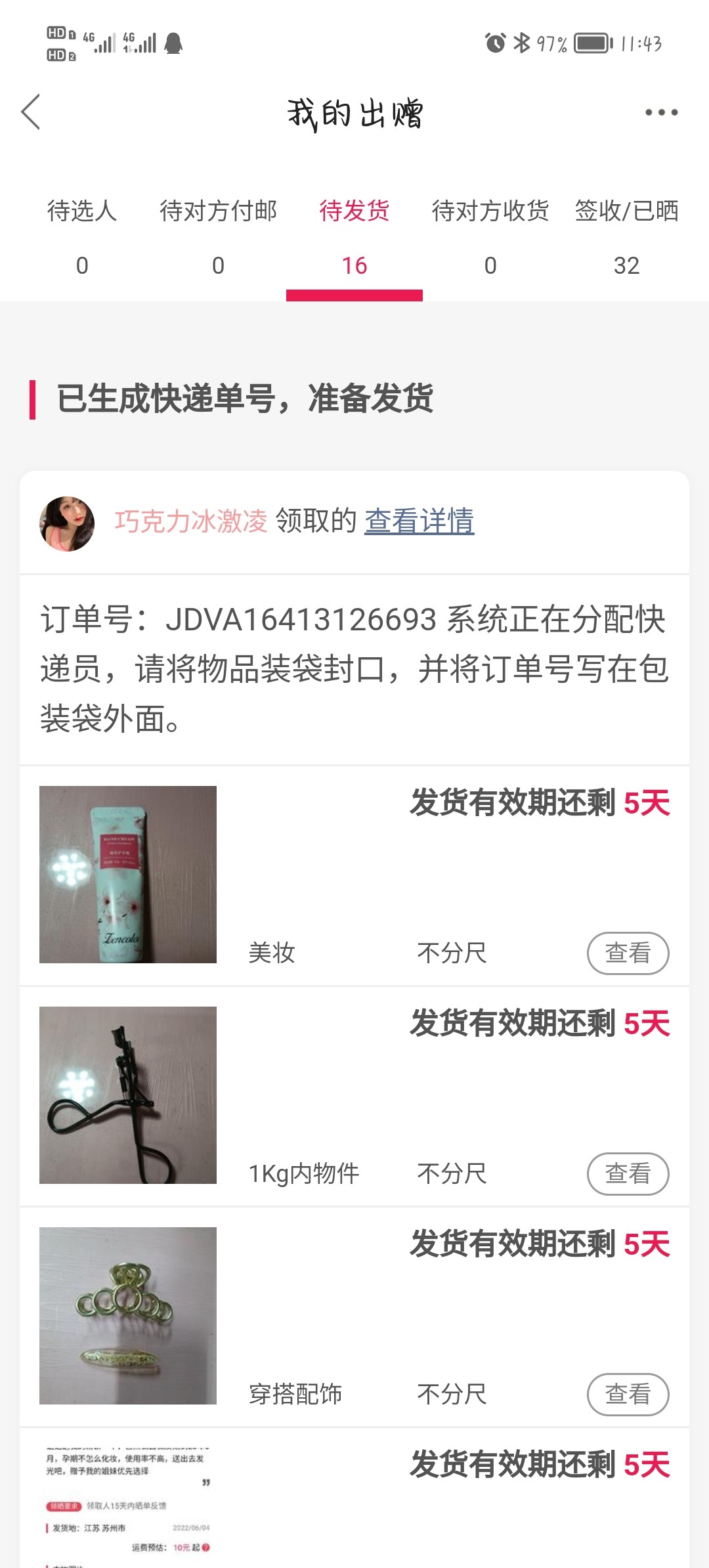Switch to the 待选人 tab
Screen dimensions: 709x1568
click(82, 236)
